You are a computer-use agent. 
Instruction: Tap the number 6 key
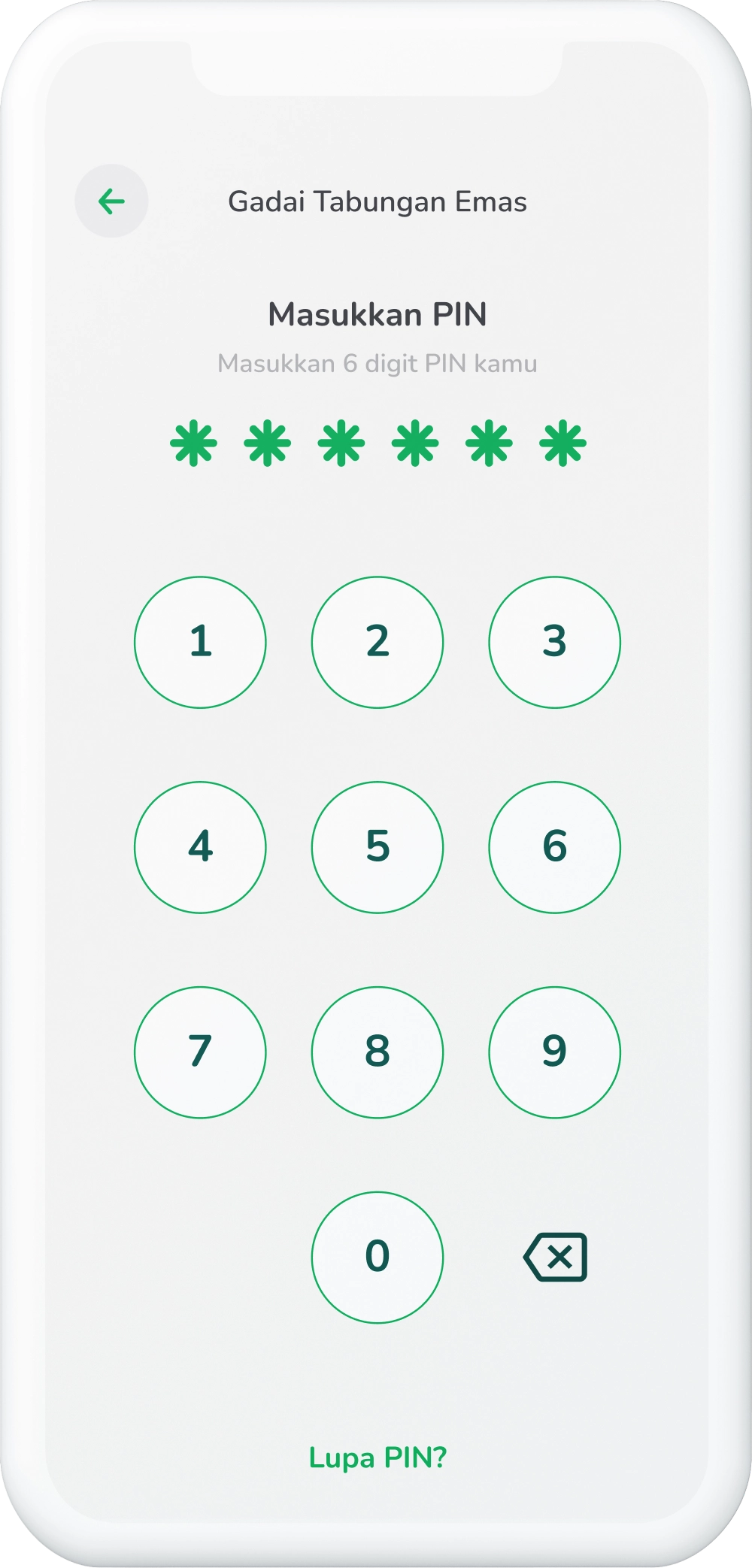pos(554,847)
